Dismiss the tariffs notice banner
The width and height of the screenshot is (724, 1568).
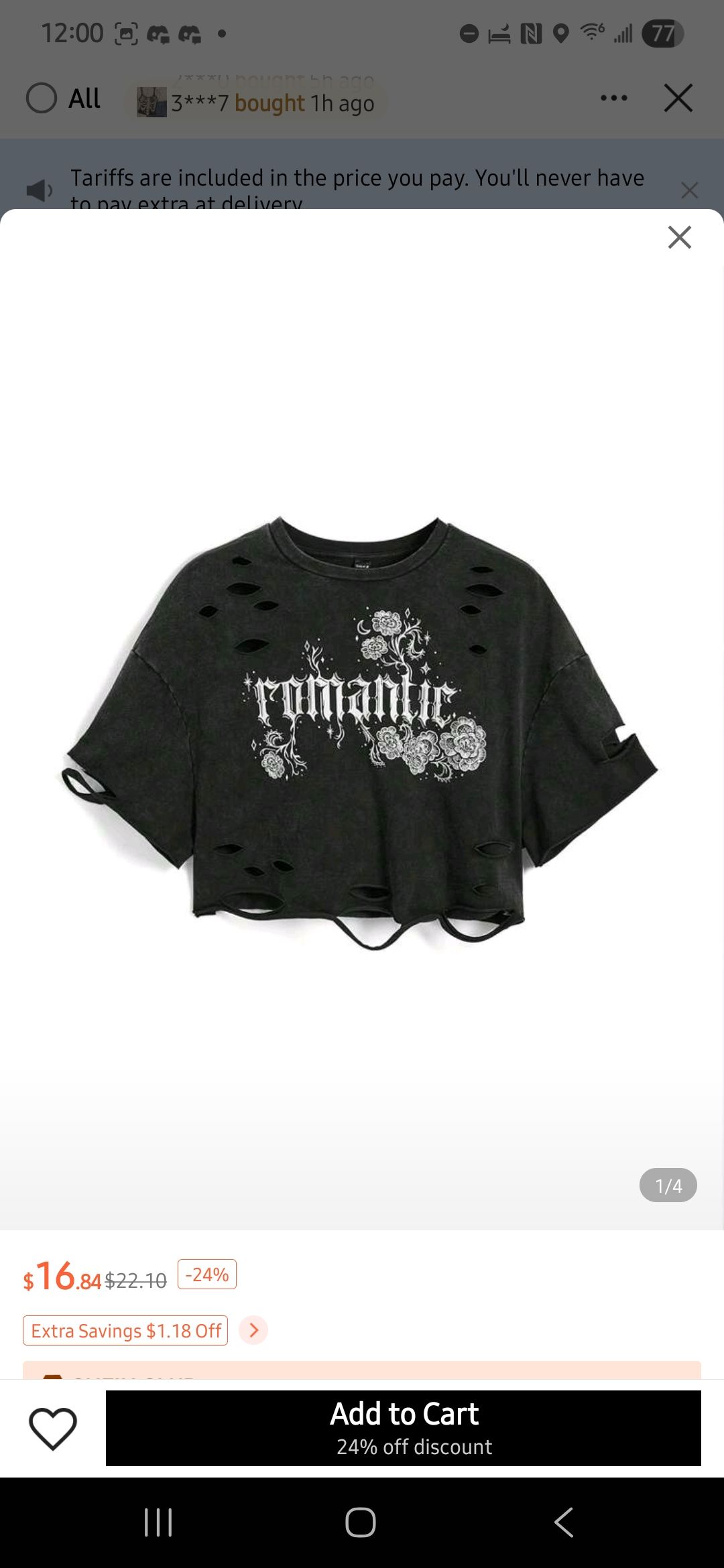(689, 190)
